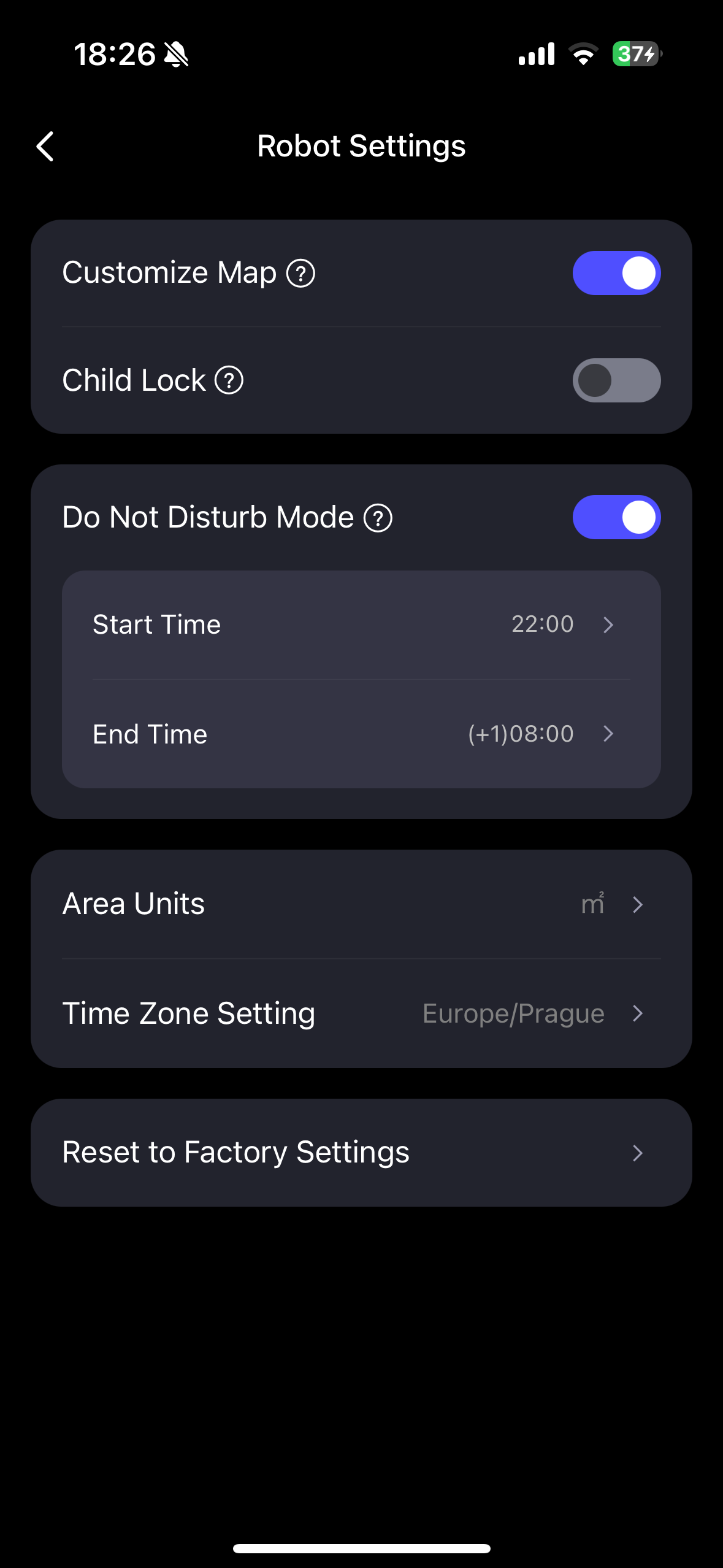Tap Reset to Factory Settings
The image size is (723, 1568).
pyautogui.click(x=361, y=1153)
